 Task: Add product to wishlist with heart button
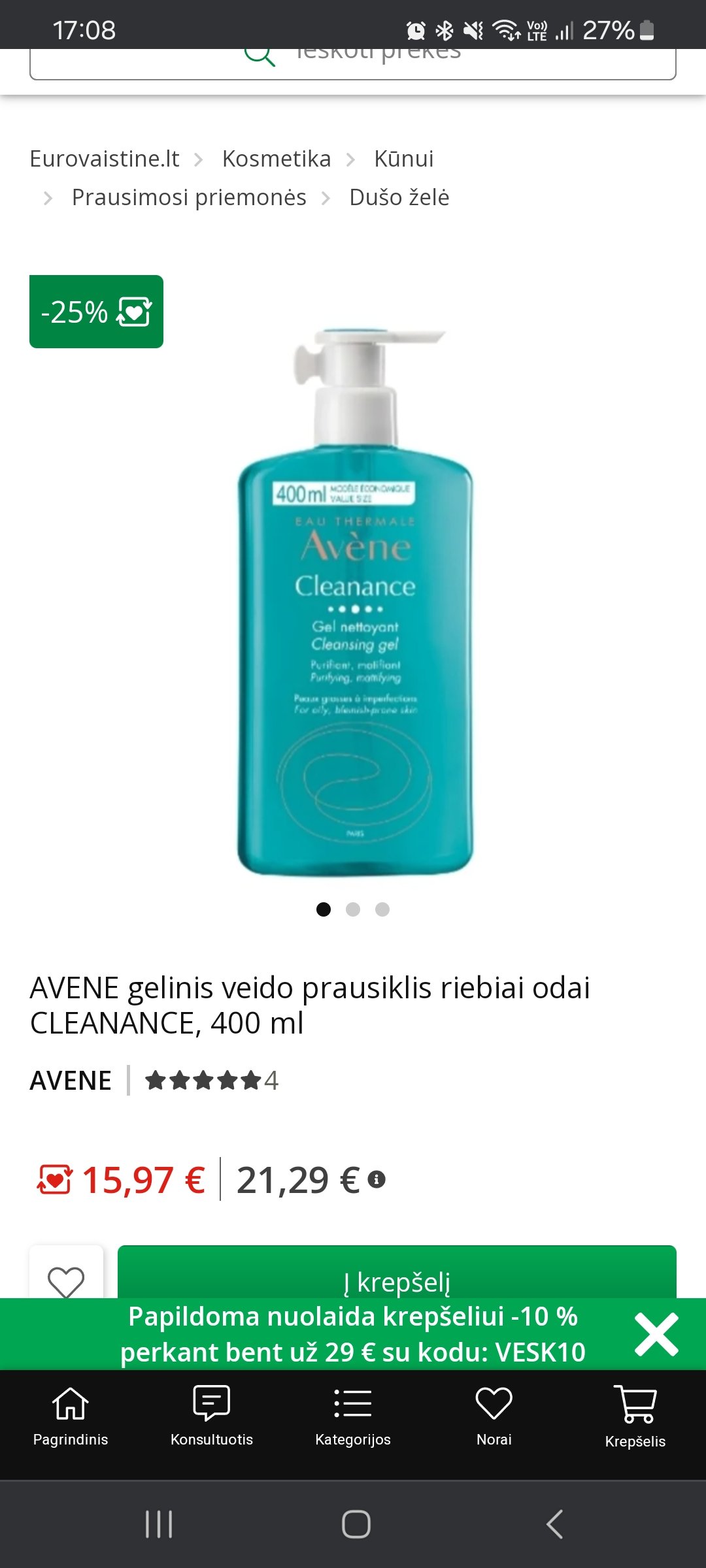(x=66, y=1274)
